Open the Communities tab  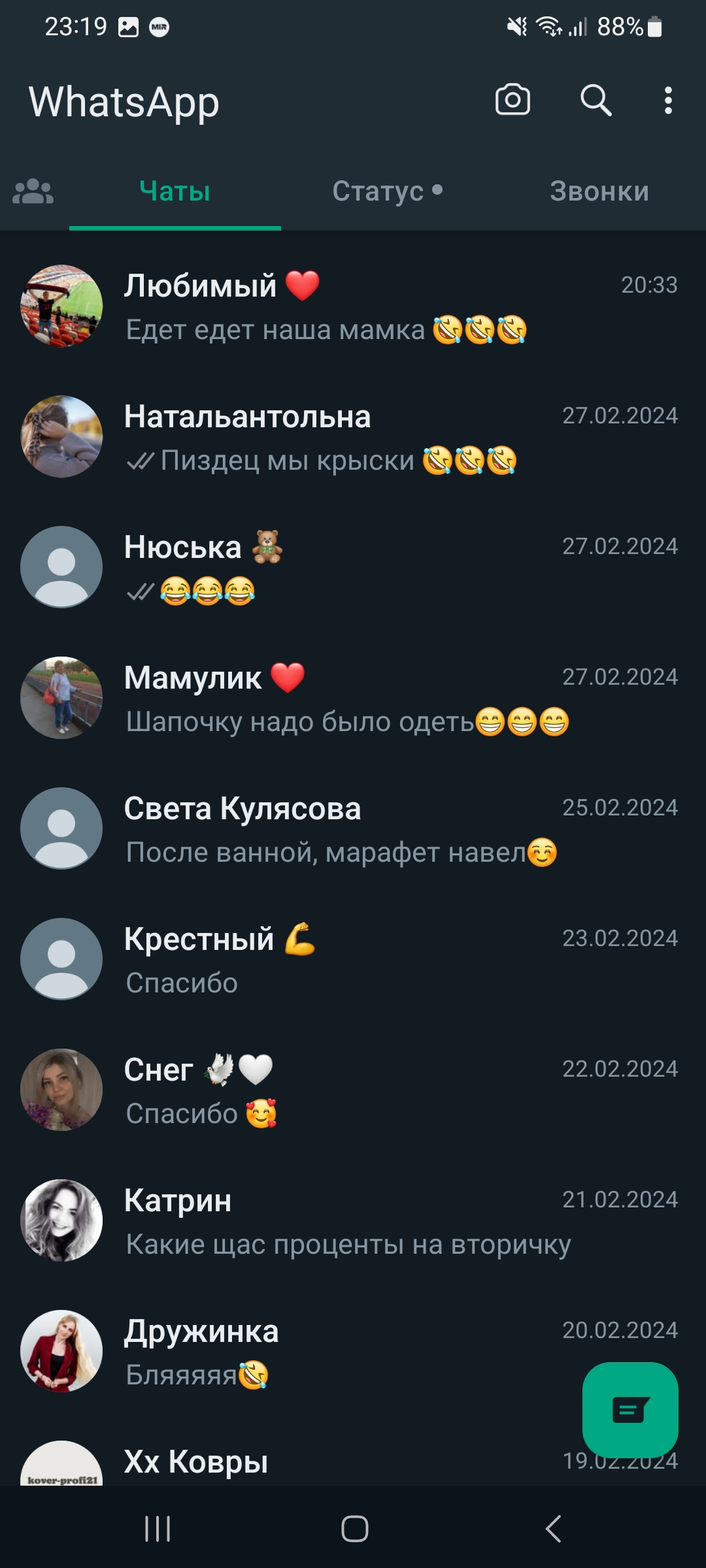(33, 191)
